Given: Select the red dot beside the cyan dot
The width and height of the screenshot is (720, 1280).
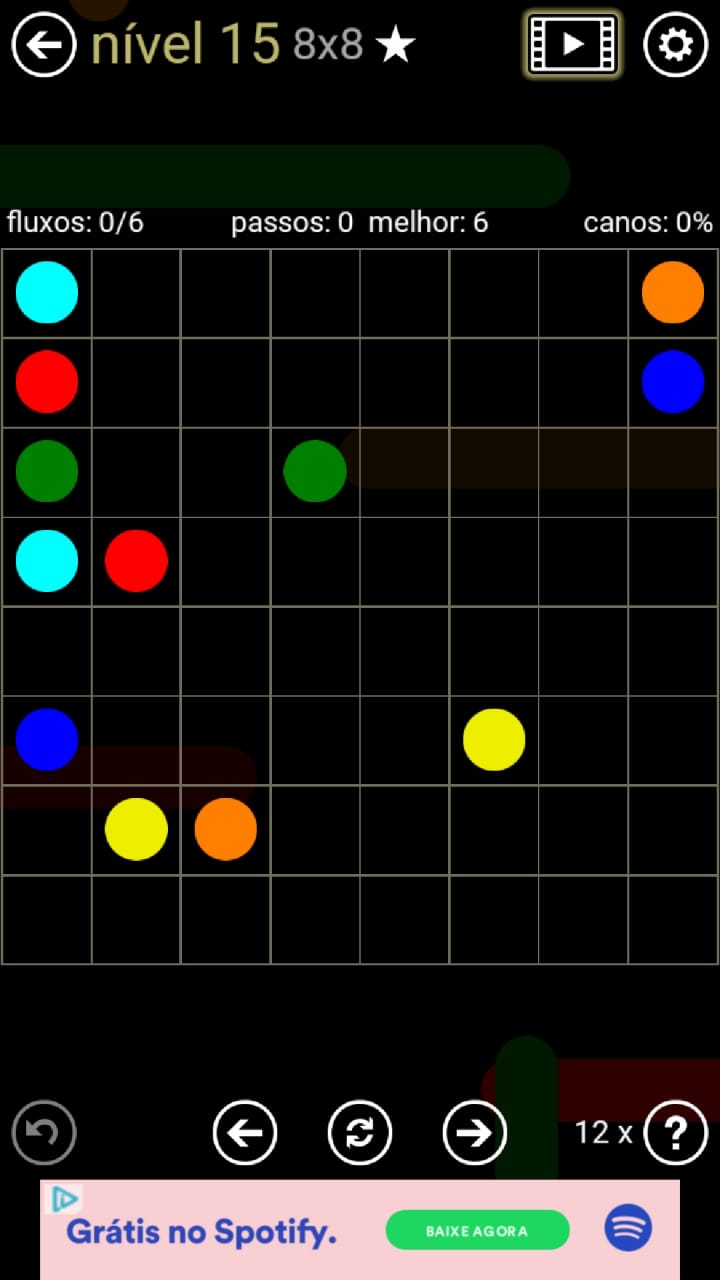Looking at the screenshot, I should click(136, 561).
